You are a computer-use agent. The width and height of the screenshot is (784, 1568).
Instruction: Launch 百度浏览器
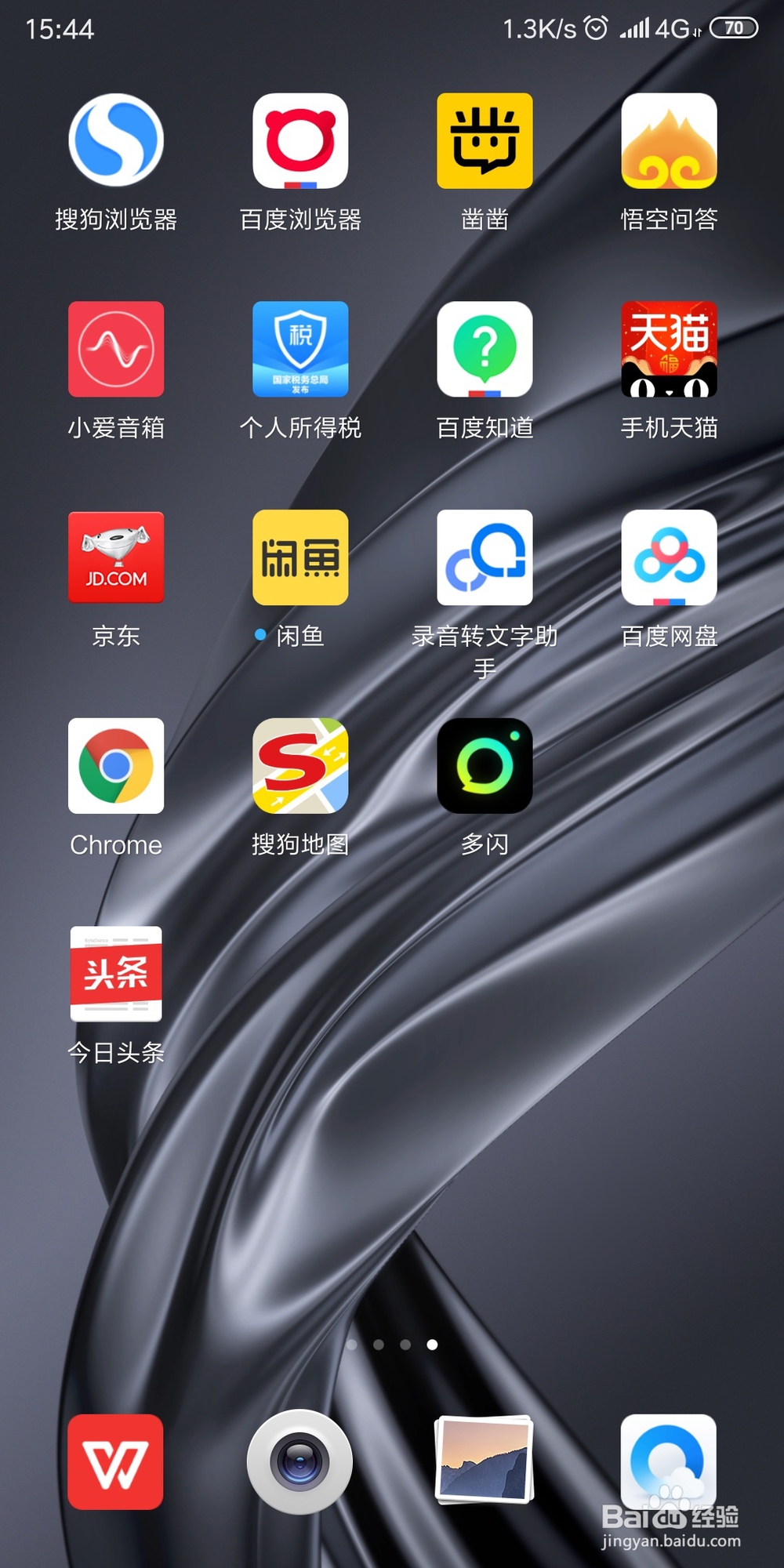tap(300, 141)
